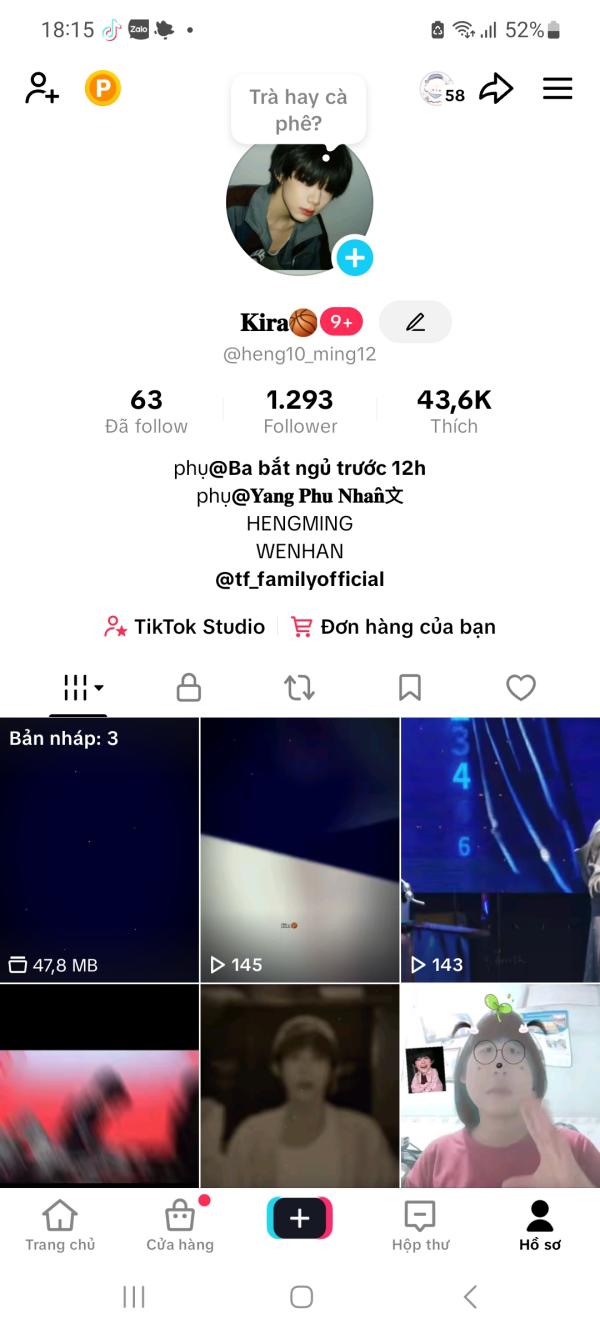Open the add friends icon

point(42,89)
